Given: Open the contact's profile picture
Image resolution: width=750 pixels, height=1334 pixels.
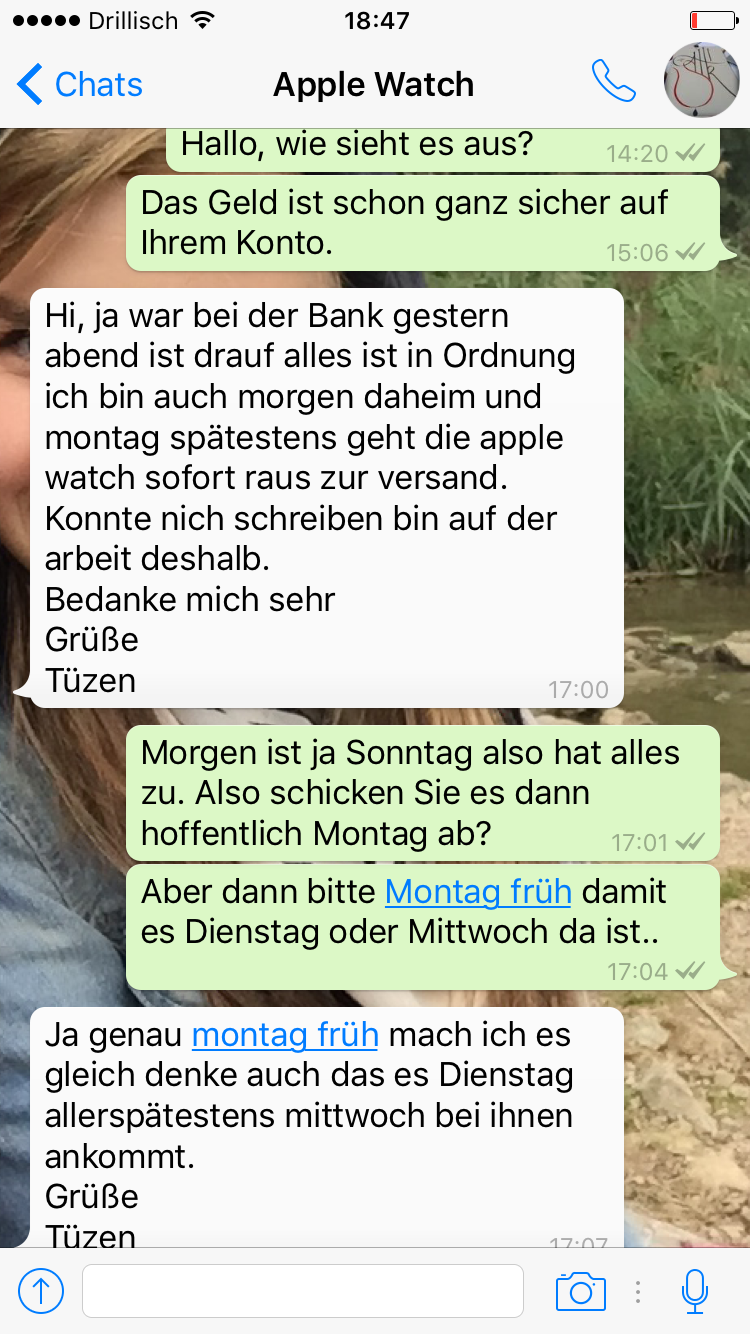Looking at the screenshot, I should pyautogui.click(x=702, y=81).
